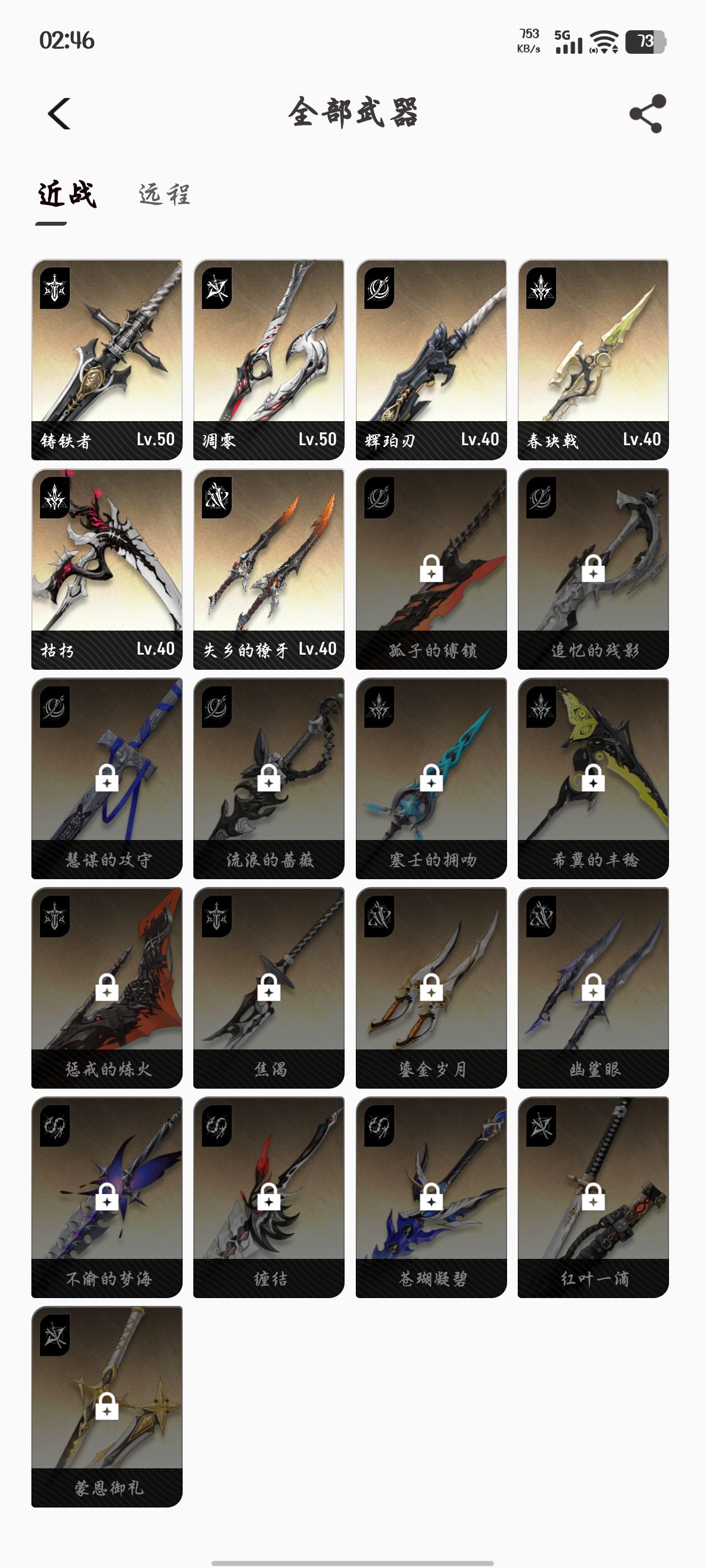
Task: Select the locked 焦渴 weapon
Action: click(268, 987)
